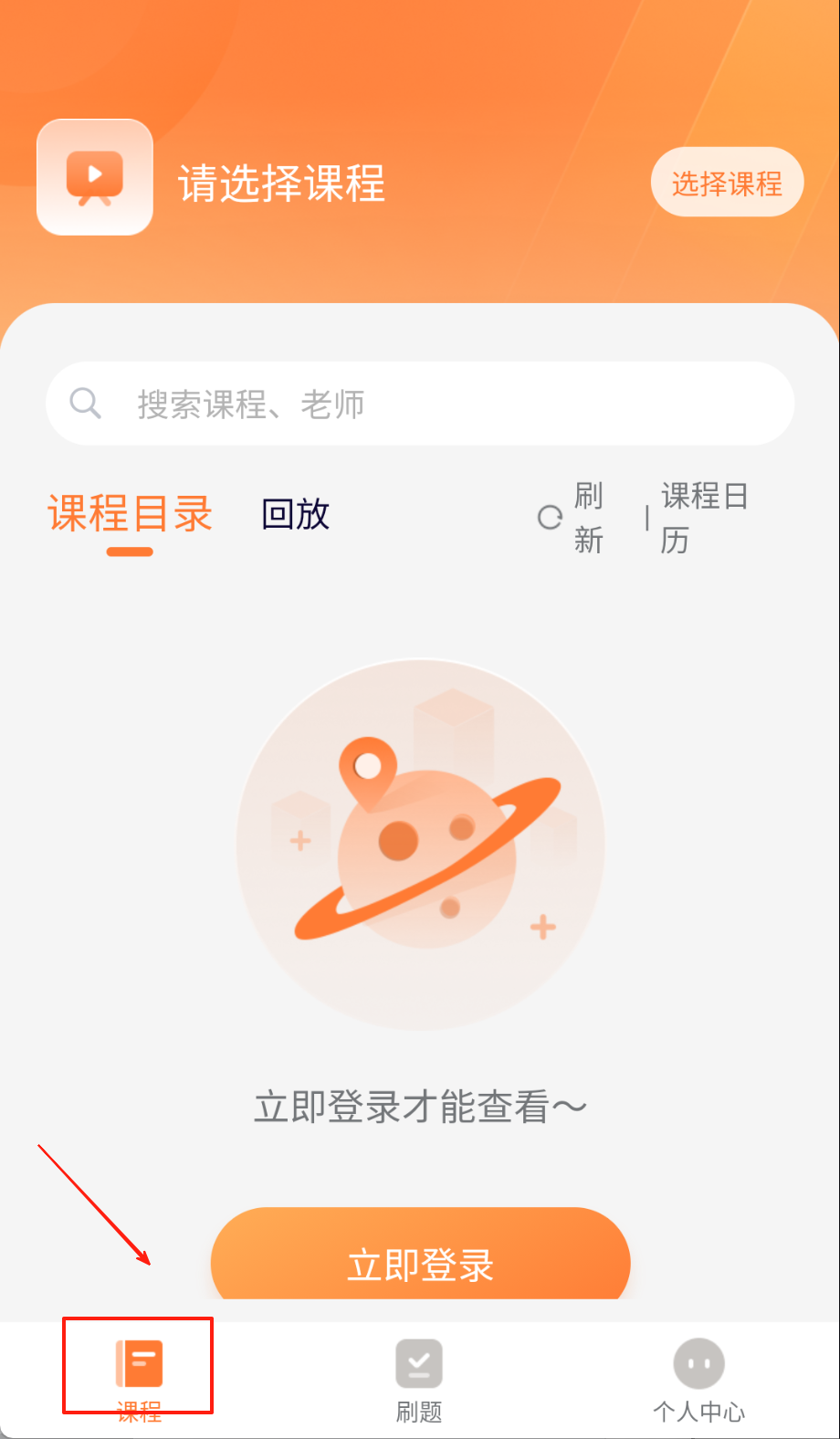Tap the 立即登录 button
The height and width of the screenshot is (1439, 840).
(420, 1263)
